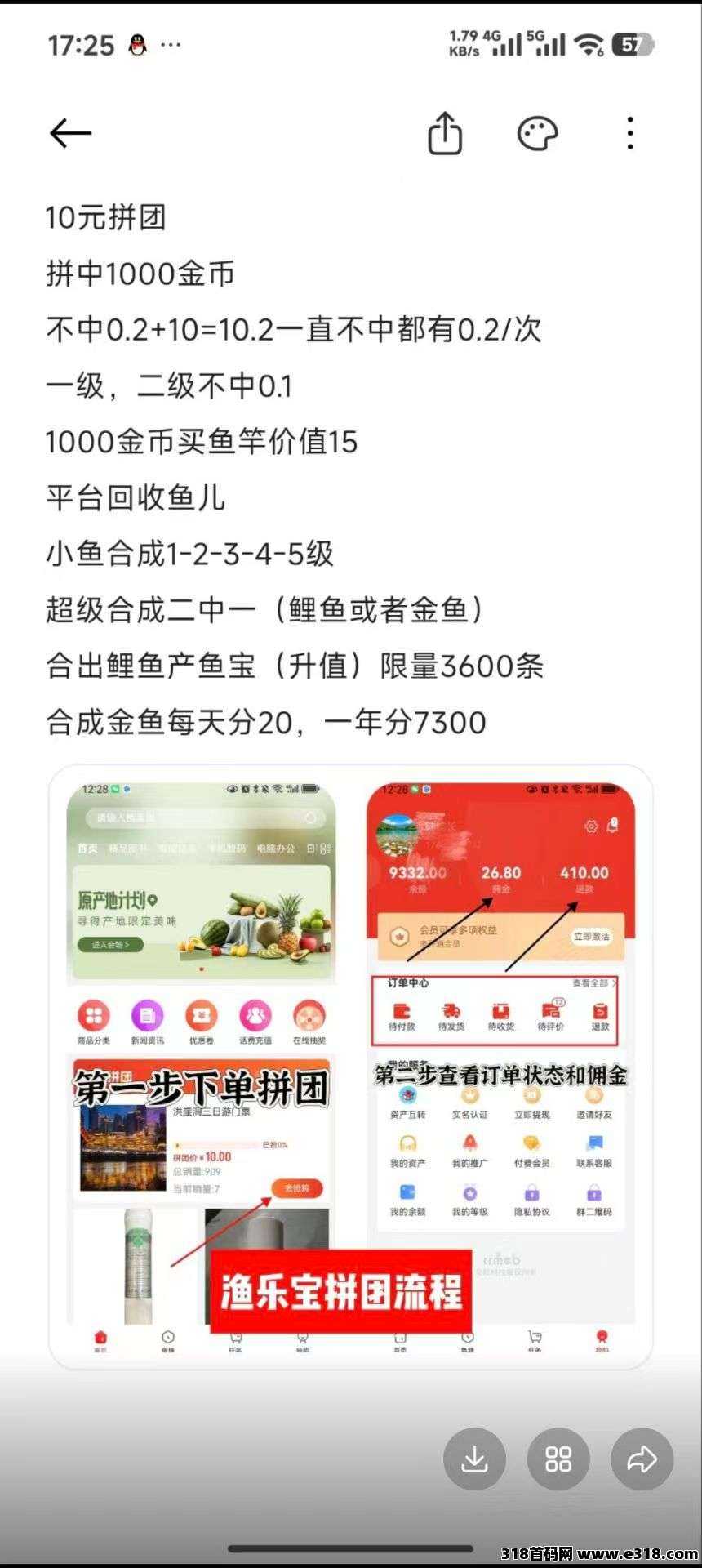Image resolution: width=702 pixels, height=1568 pixels.
Task: Open the three-dot overflow menu
Action: 629,133
